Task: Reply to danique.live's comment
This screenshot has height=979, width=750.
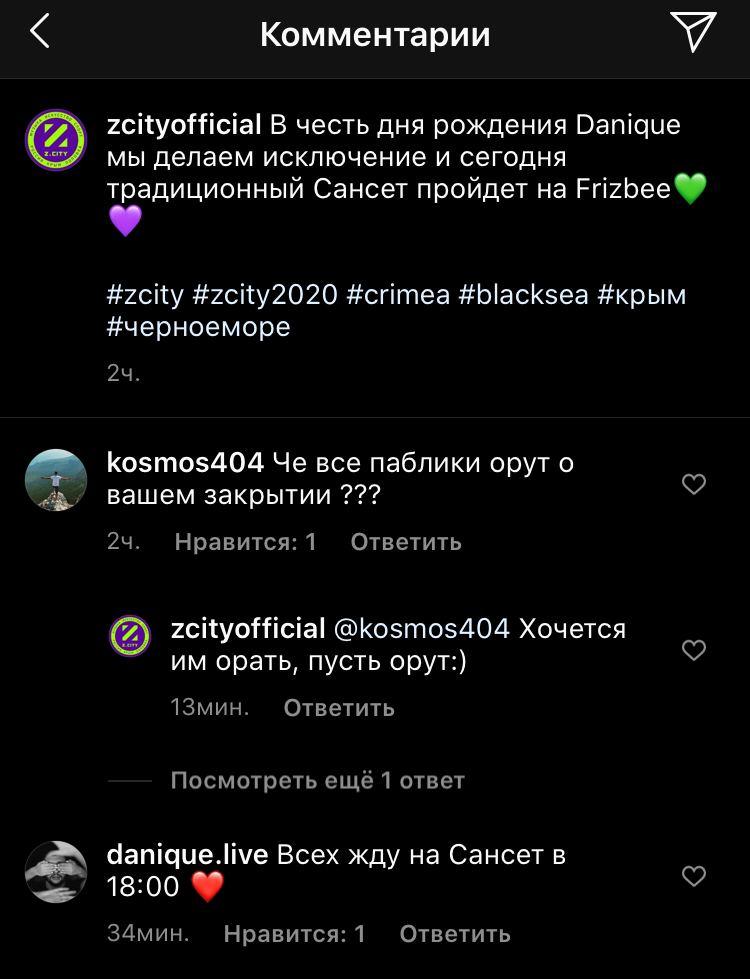Action: tap(455, 934)
